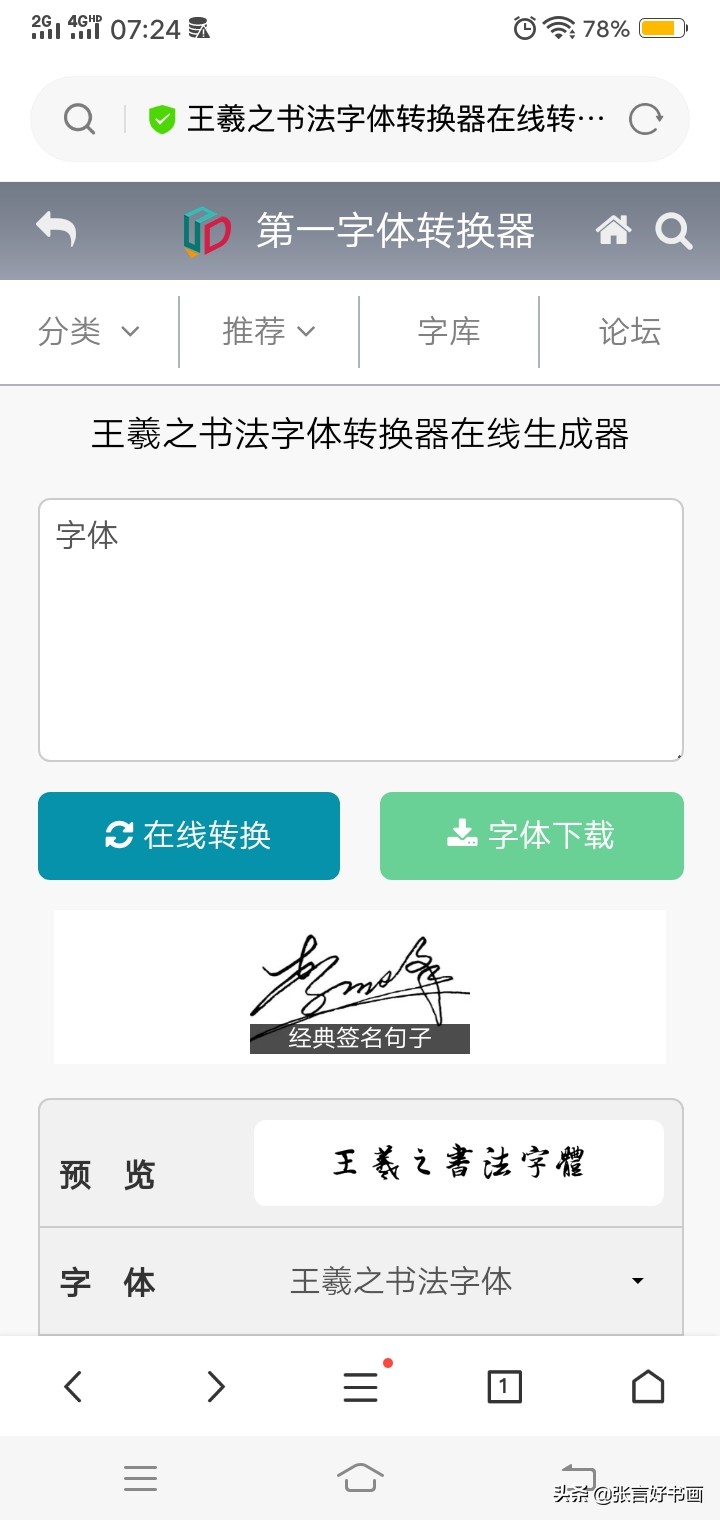Go back with the browser's back arrow
Screen dimensions: 720x1520
click(73, 1387)
